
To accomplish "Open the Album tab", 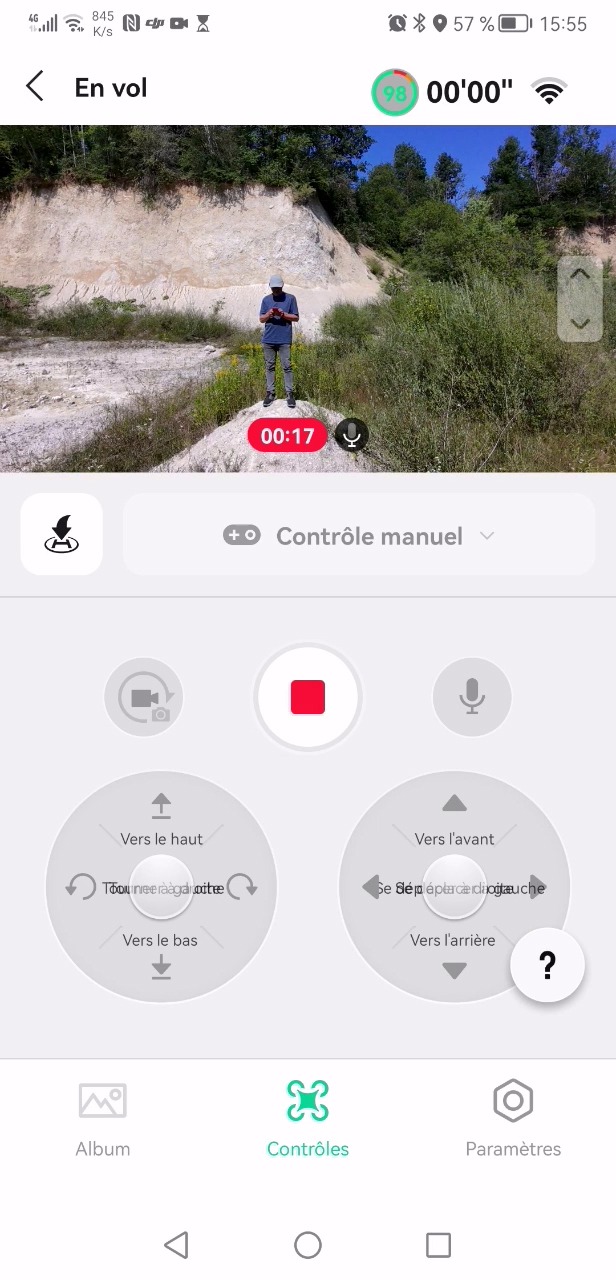I will point(103,1120).
